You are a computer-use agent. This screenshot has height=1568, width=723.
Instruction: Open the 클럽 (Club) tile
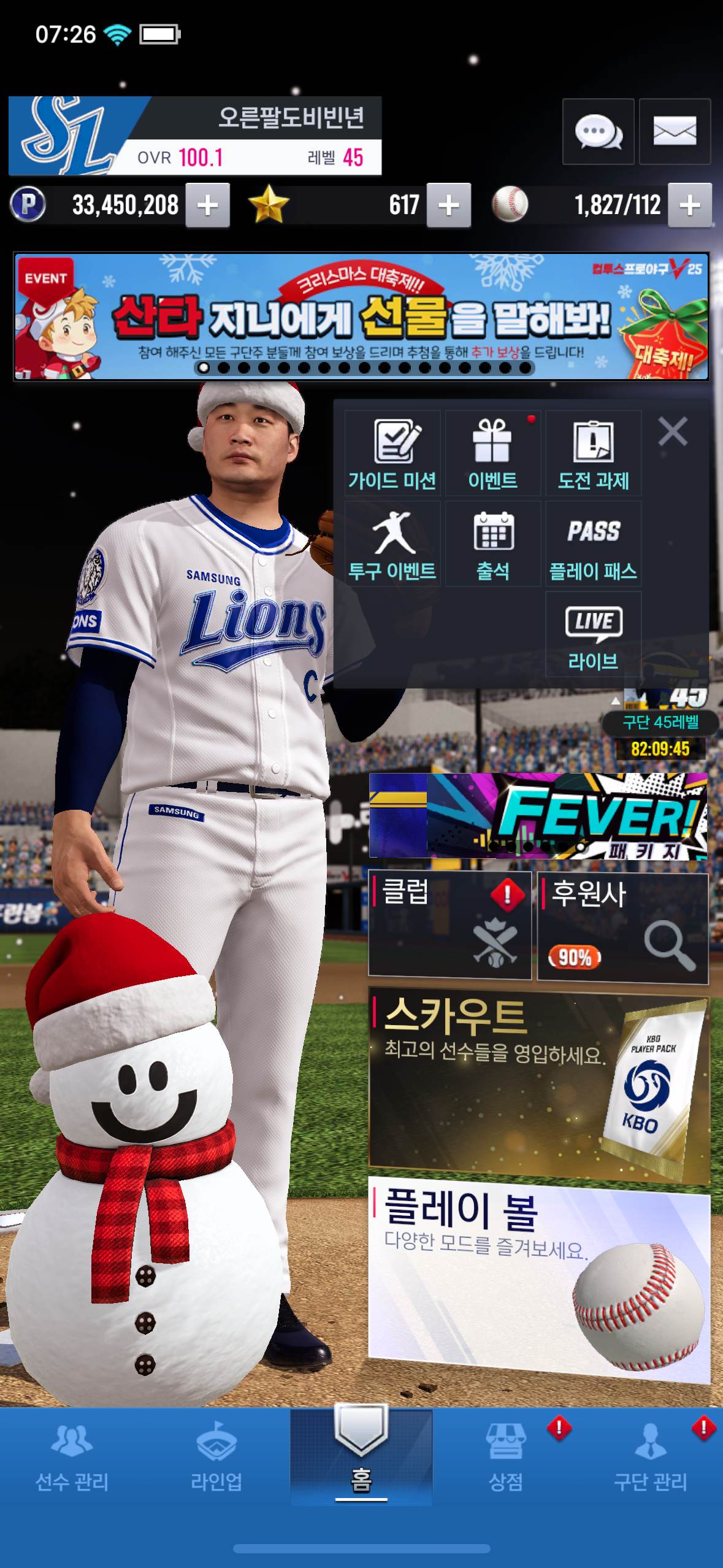coord(449,924)
